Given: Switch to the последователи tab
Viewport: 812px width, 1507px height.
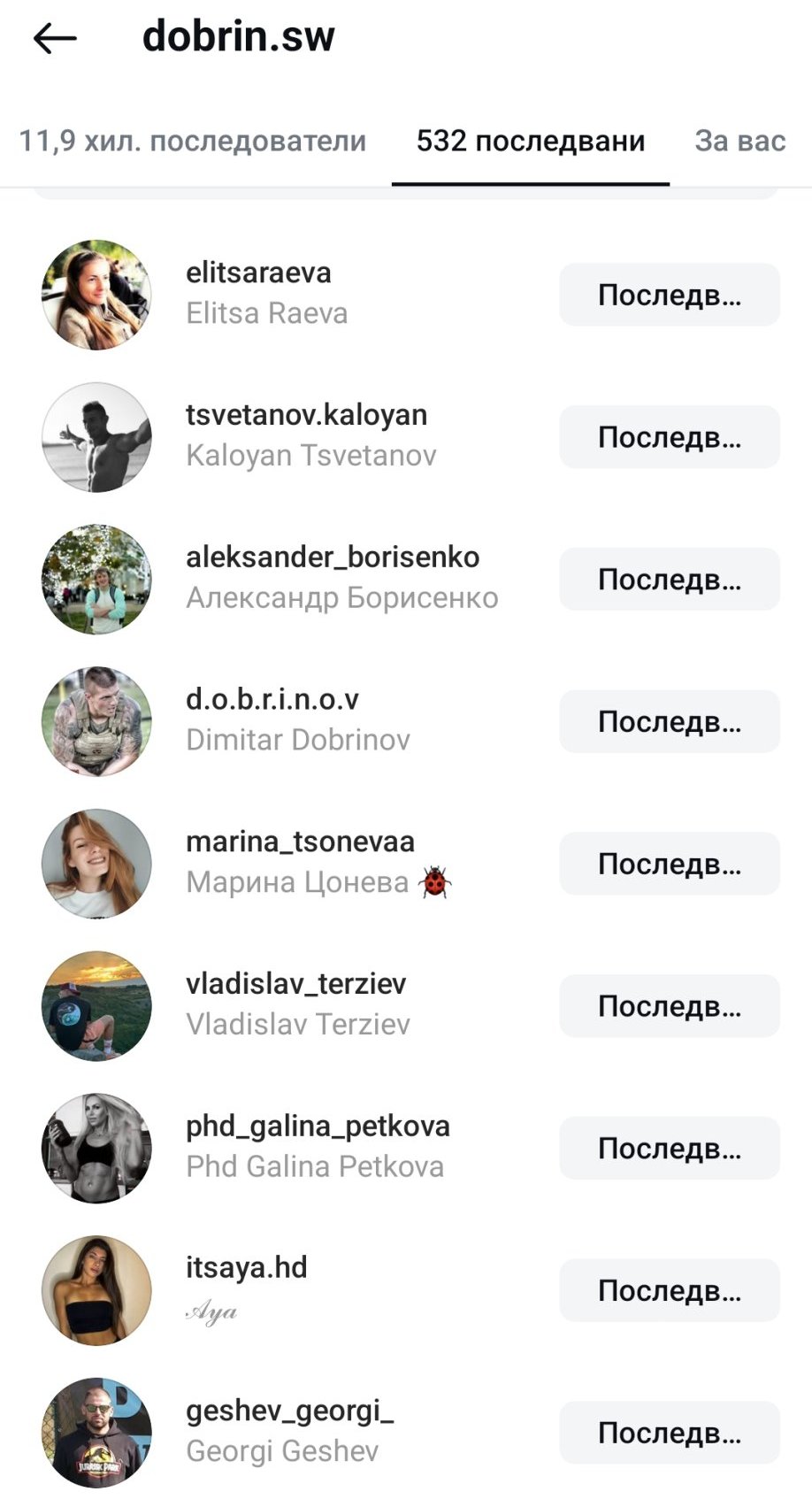Looking at the screenshot, I should coord(193,141).
